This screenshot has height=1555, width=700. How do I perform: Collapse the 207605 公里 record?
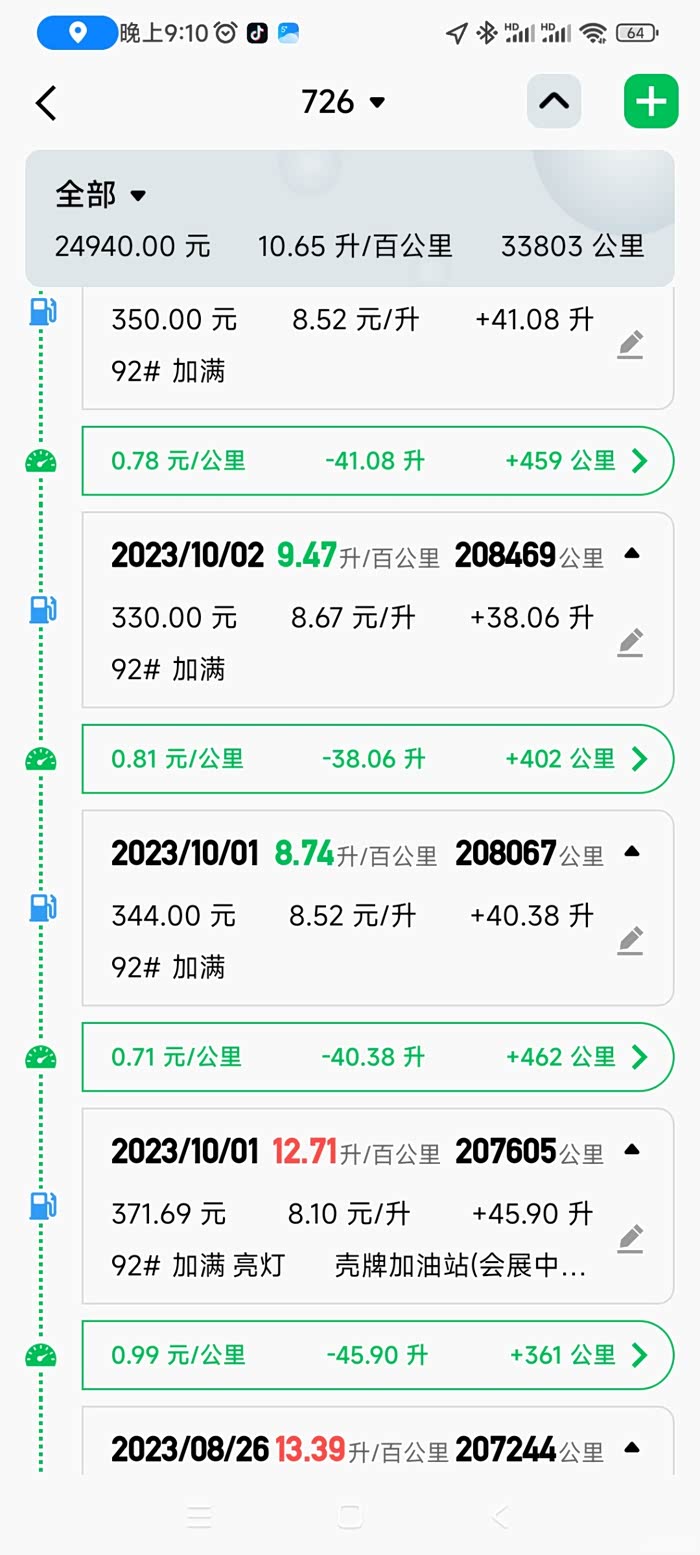click(631, 1150)
